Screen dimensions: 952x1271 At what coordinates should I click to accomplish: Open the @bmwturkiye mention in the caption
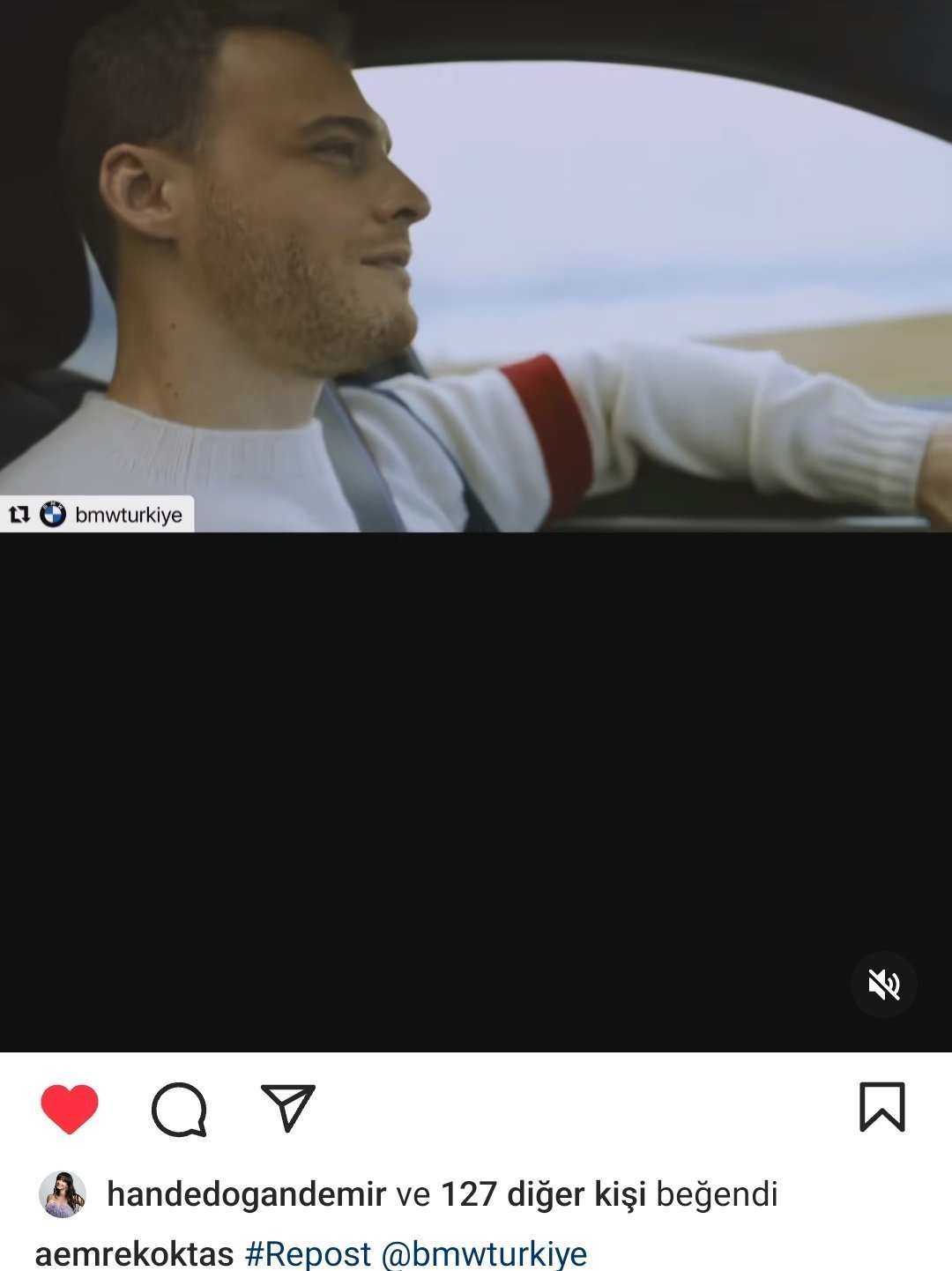(x=484, y=1253)
